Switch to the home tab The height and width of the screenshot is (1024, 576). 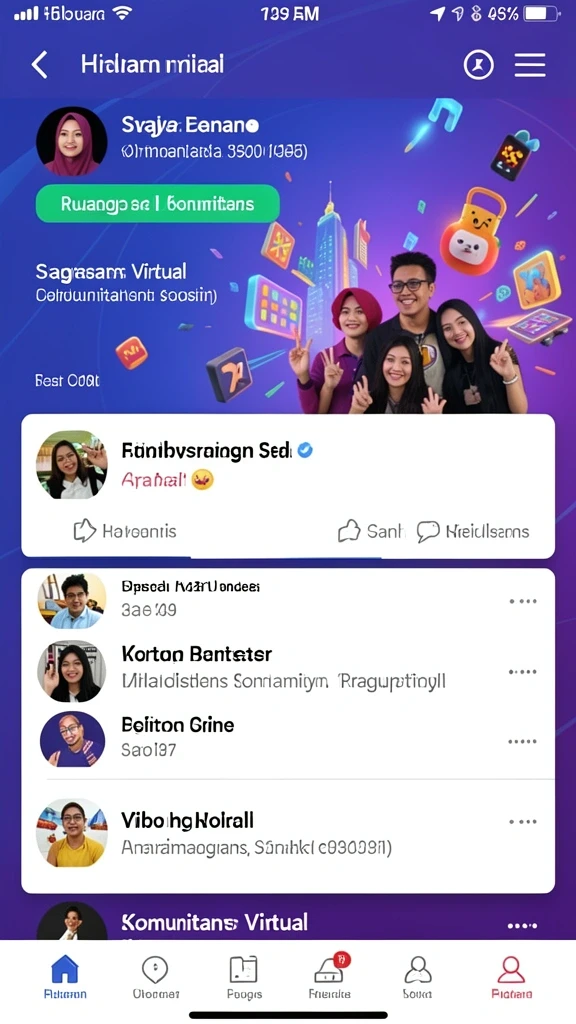pyautogui.click(x=65, y=977)
